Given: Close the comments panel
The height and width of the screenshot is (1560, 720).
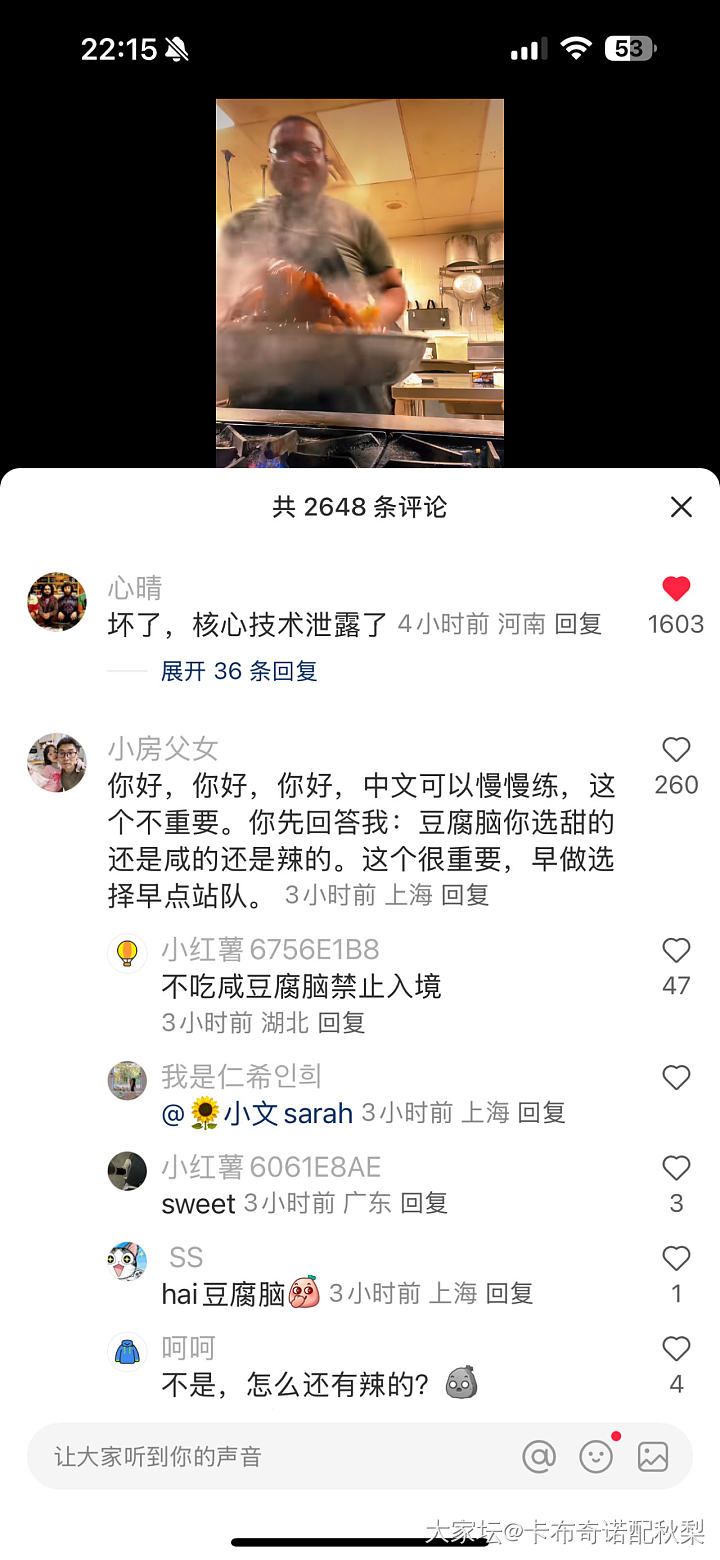Looking at the screenshot, I should [681, 507].
